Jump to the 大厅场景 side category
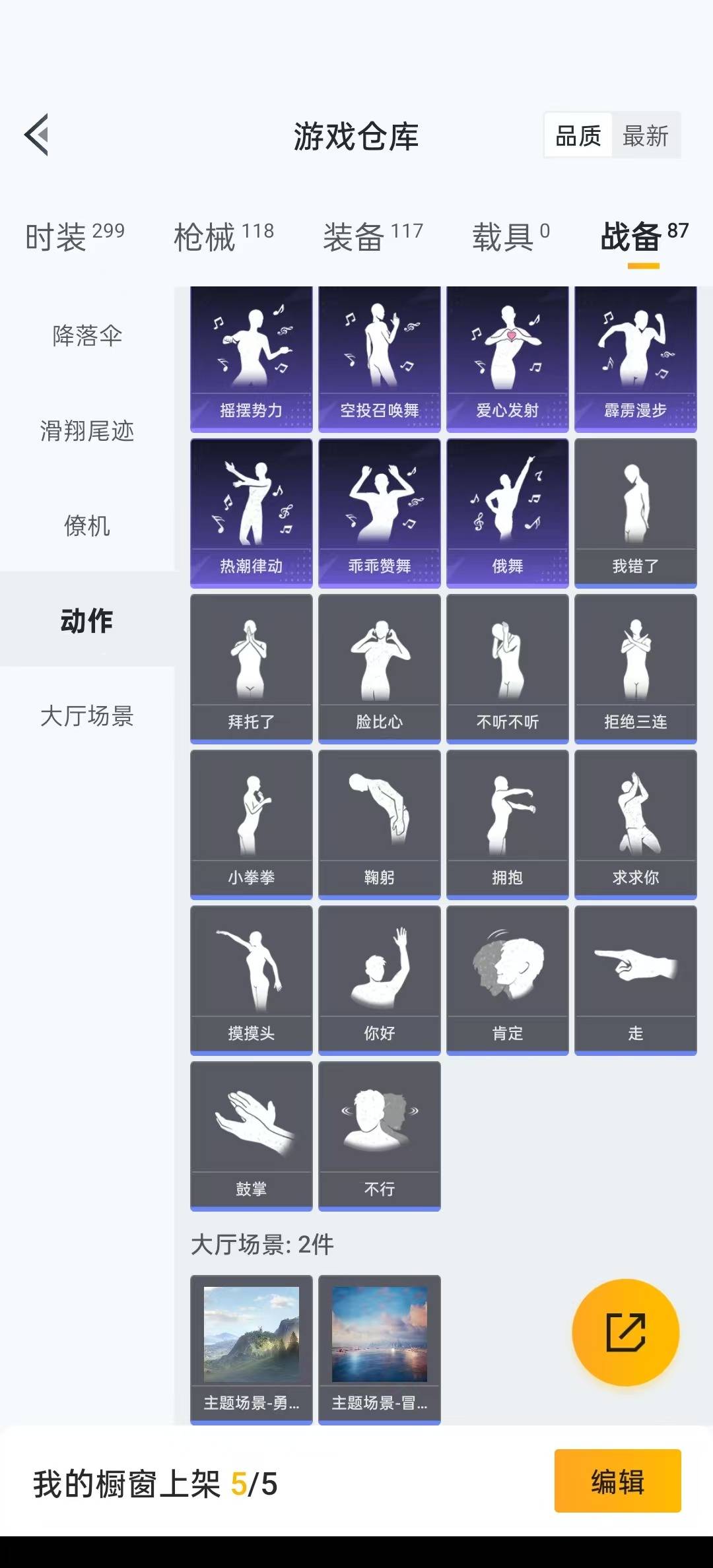 87,716
